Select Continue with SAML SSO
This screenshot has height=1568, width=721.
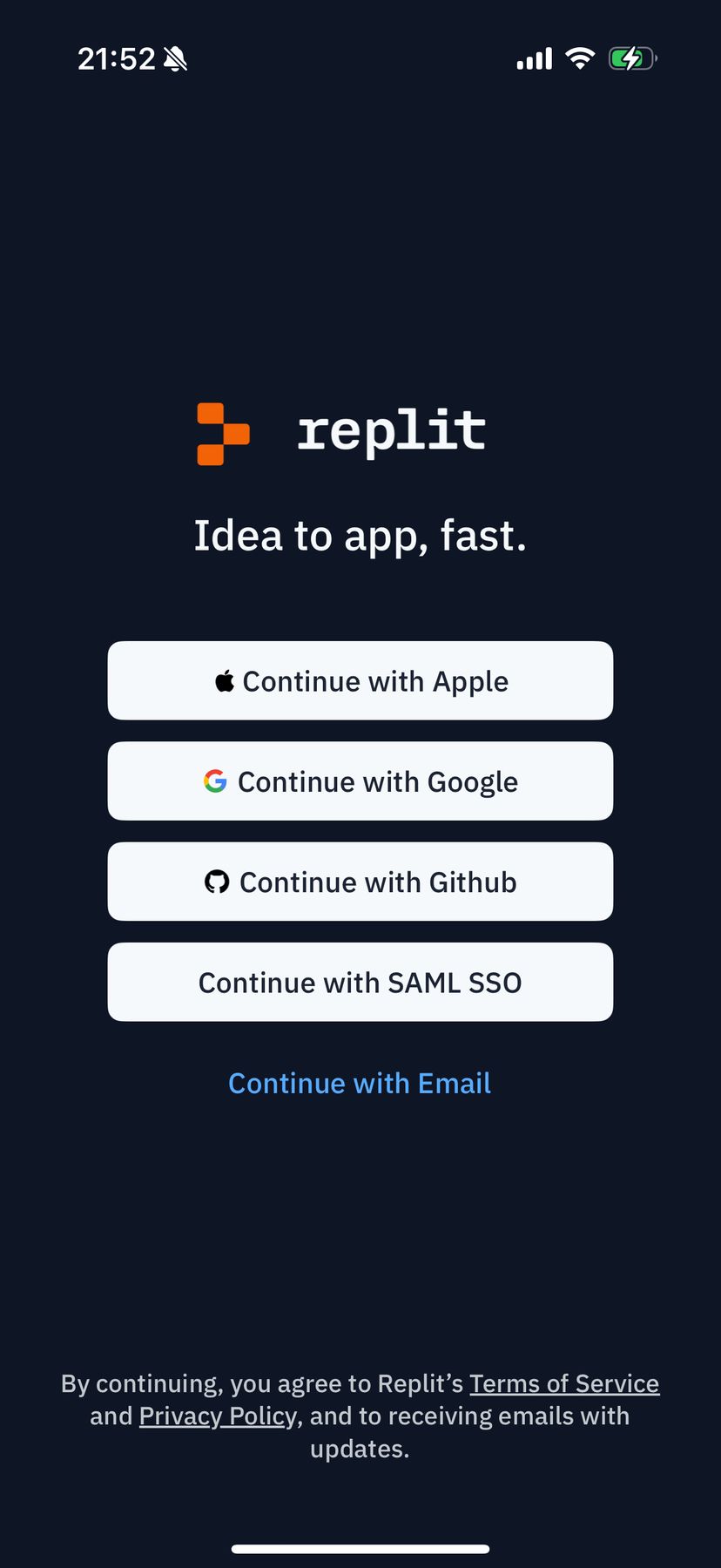360,982
